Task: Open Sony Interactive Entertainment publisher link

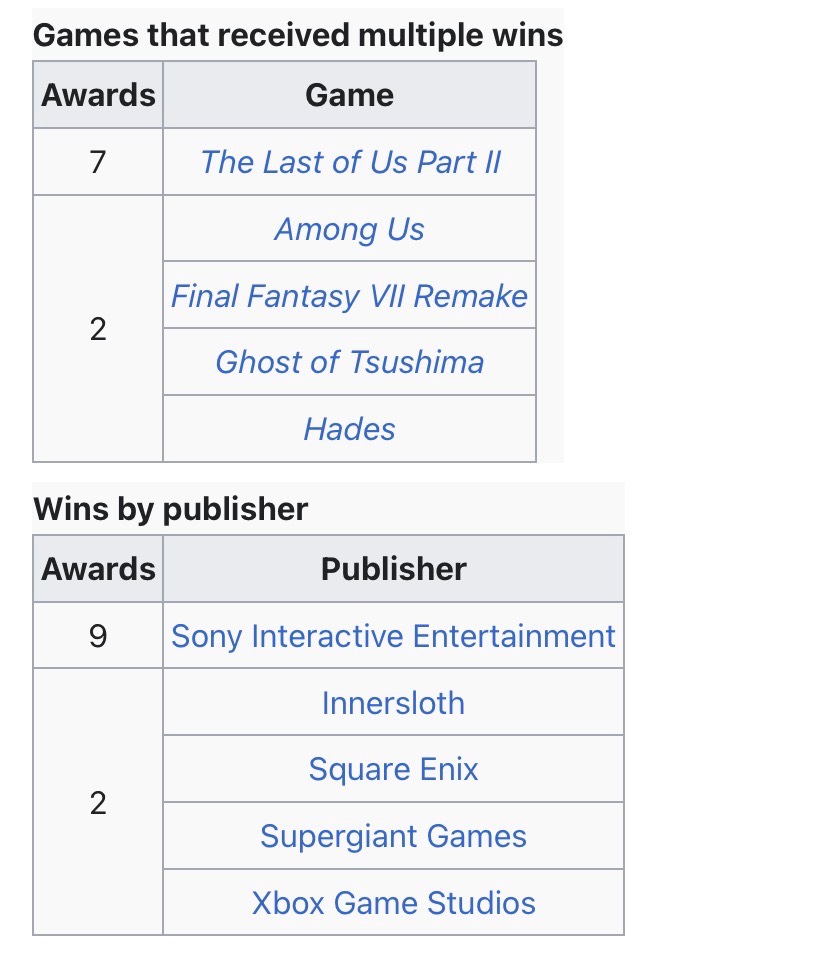Action: point(393,636)
